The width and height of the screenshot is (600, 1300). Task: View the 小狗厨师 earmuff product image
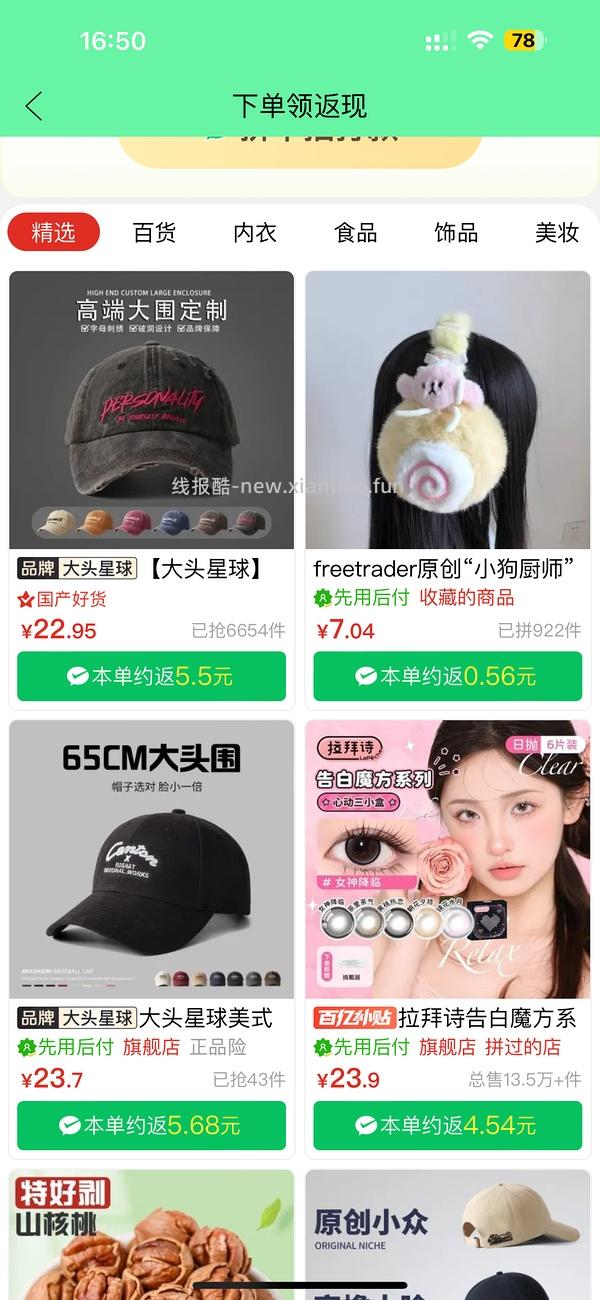pos(448,410)
